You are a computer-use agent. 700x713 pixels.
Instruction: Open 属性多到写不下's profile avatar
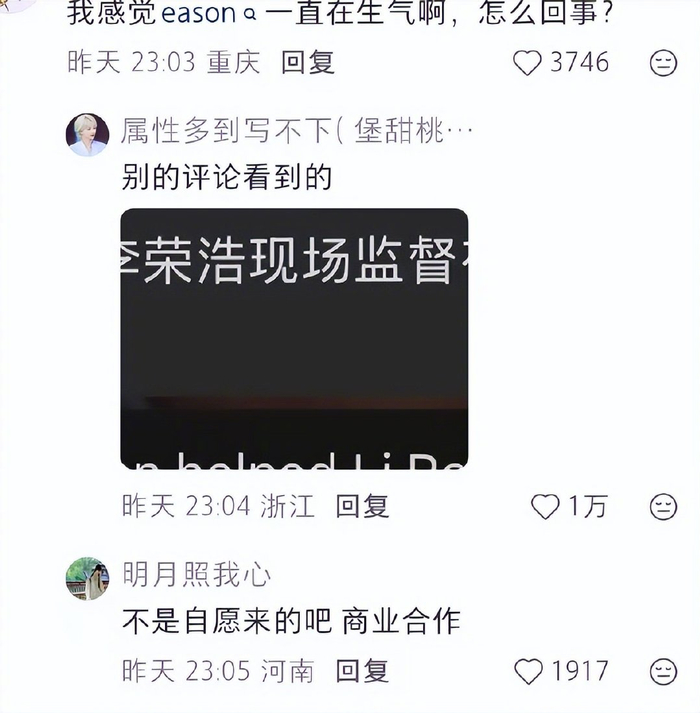[x=87, y=134]
